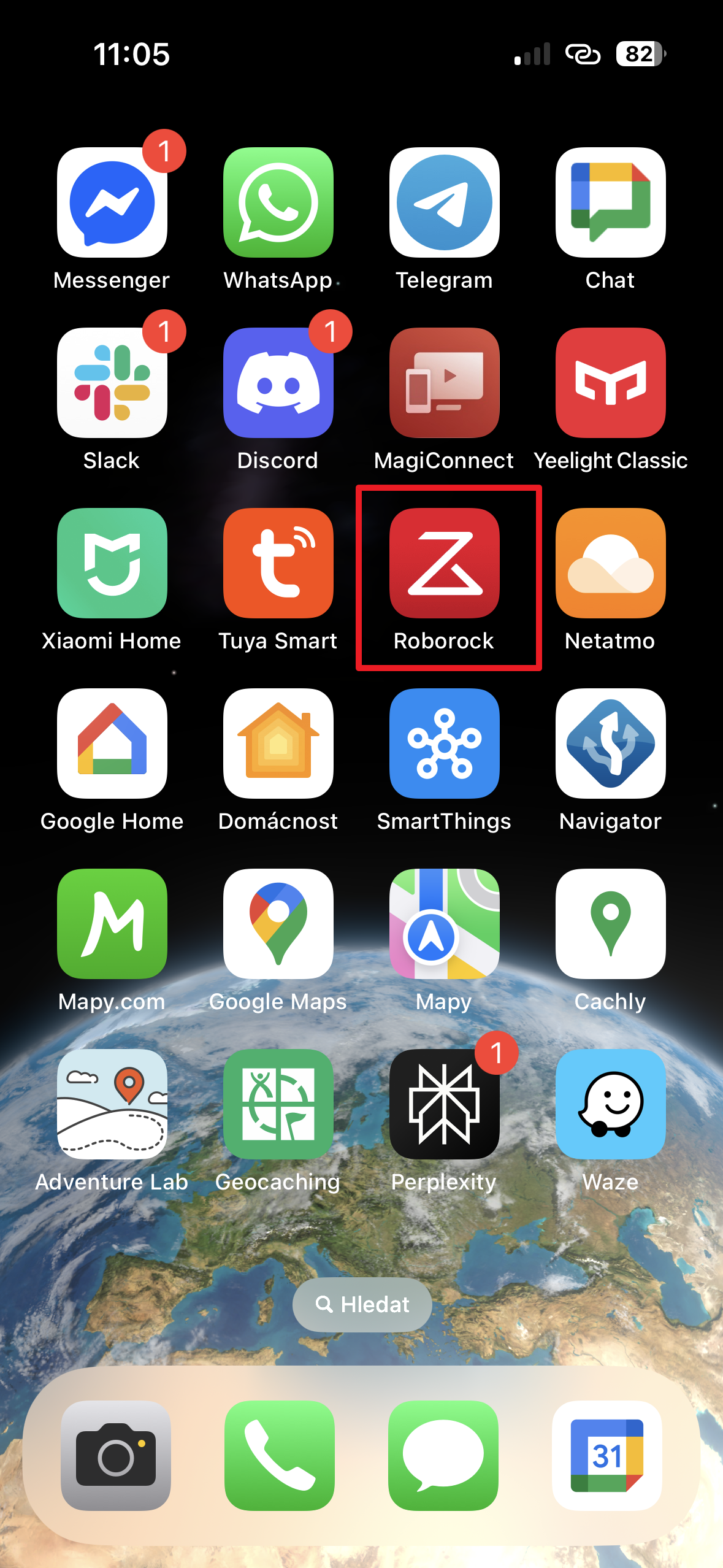Open the Roborock app

(444, 563)
